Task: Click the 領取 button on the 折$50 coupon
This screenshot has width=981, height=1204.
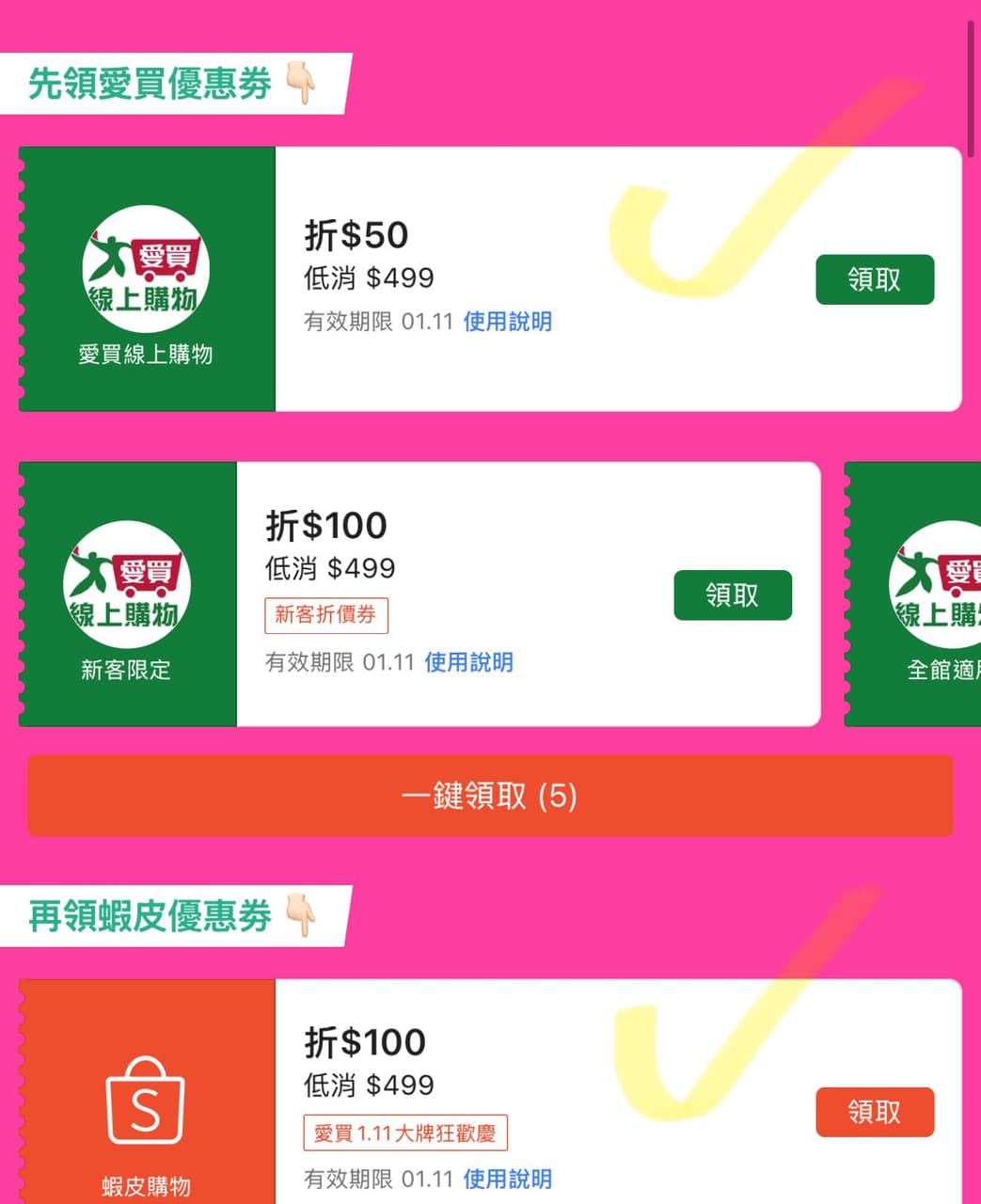Action: (874, 278)
